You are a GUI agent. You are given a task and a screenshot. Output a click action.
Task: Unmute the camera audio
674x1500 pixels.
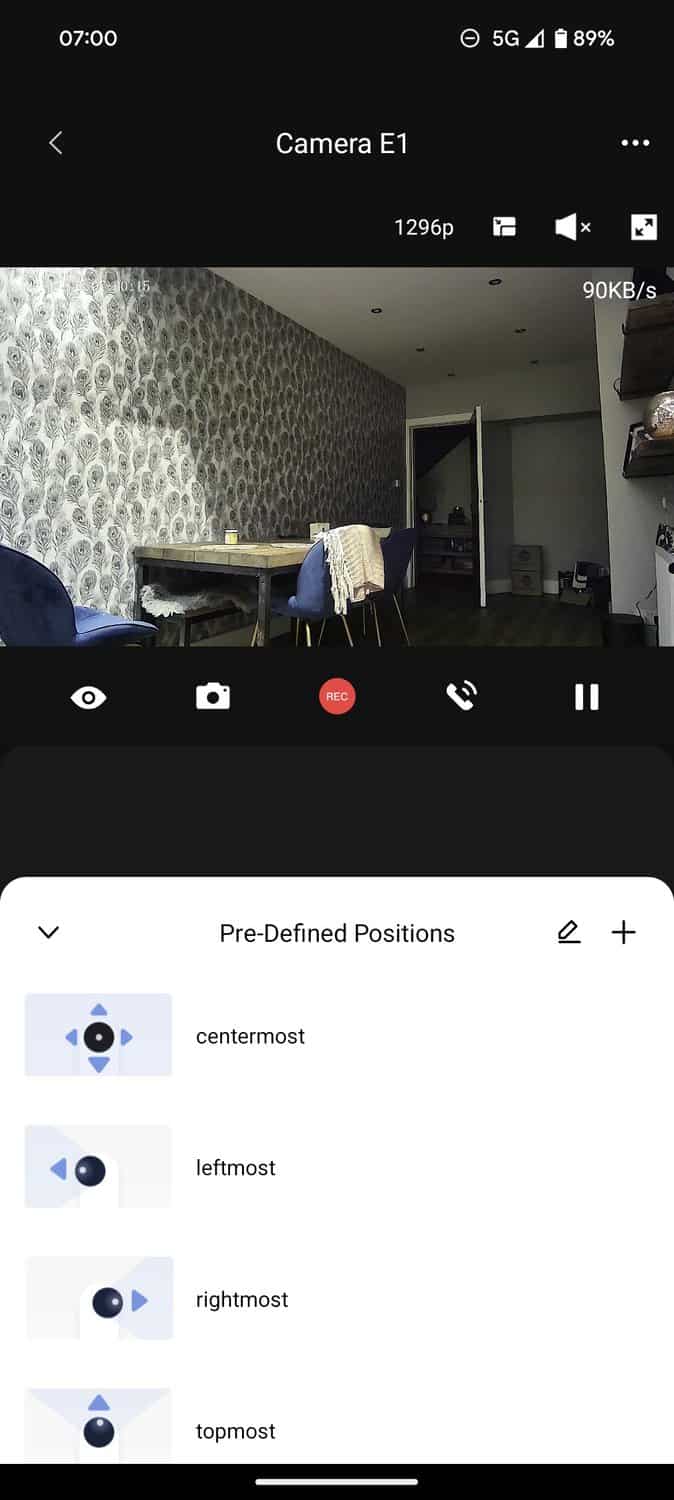pos(572,228)
